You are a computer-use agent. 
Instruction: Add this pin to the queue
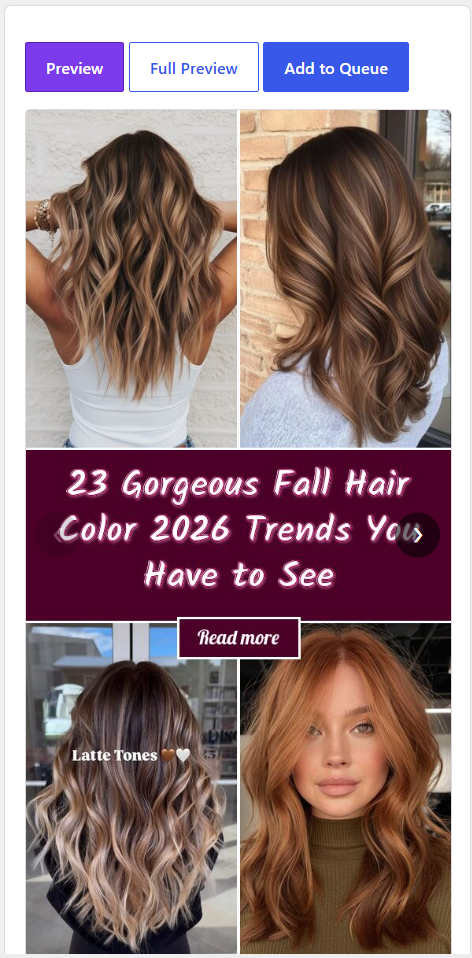coord(336,67)
